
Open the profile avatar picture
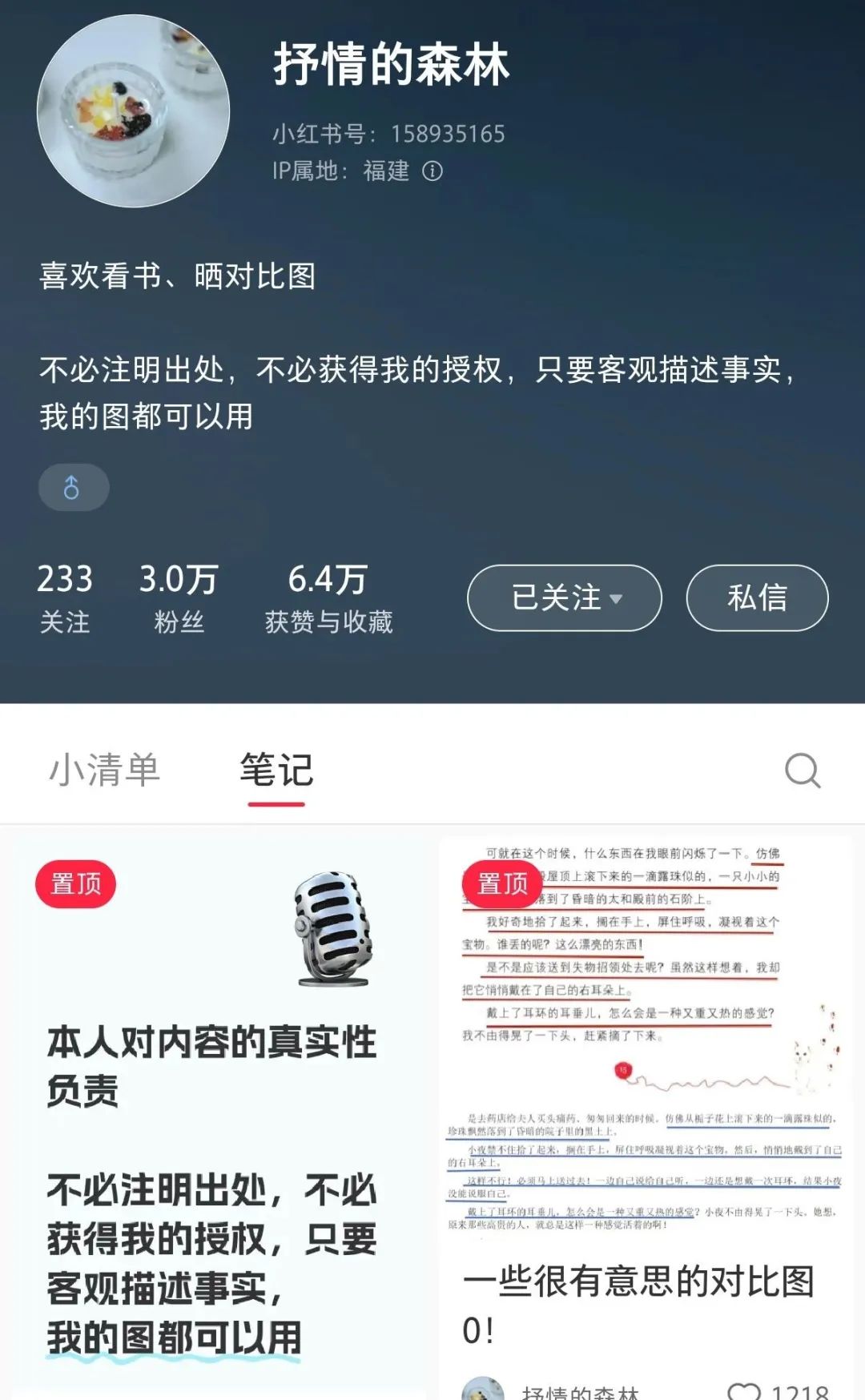(x=133, y=111)
